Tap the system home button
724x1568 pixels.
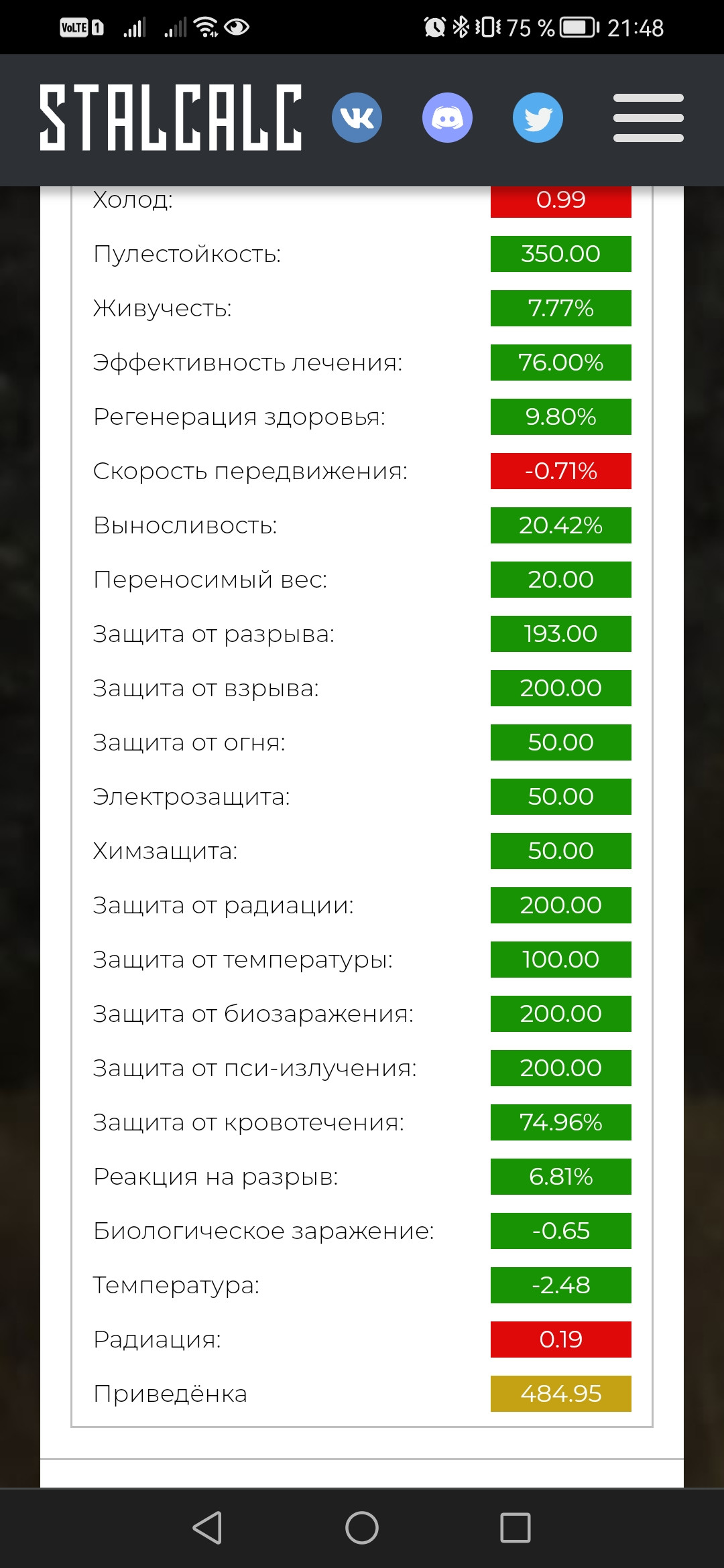pyautogui.click(x=362, y=1528)
